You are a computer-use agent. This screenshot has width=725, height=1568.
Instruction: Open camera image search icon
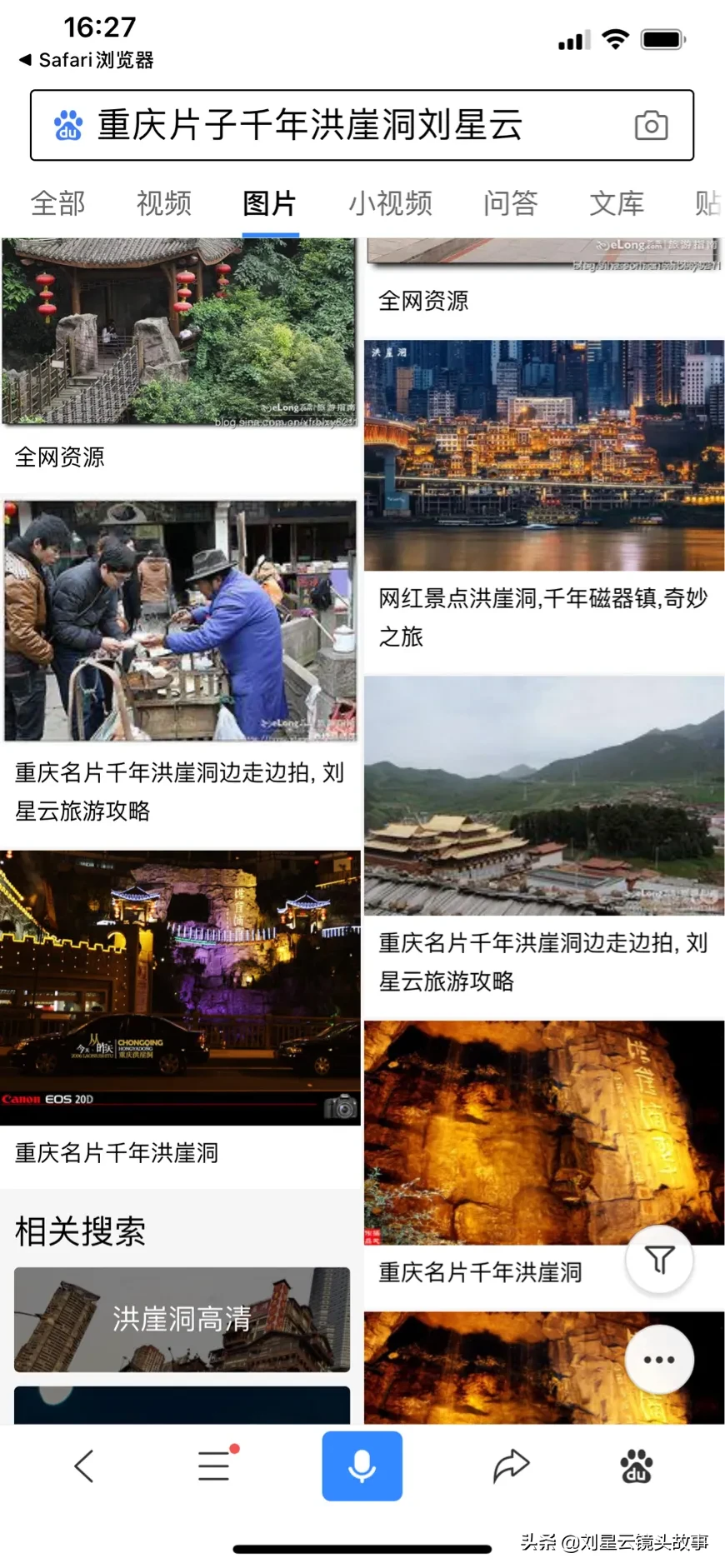(651, 126)
